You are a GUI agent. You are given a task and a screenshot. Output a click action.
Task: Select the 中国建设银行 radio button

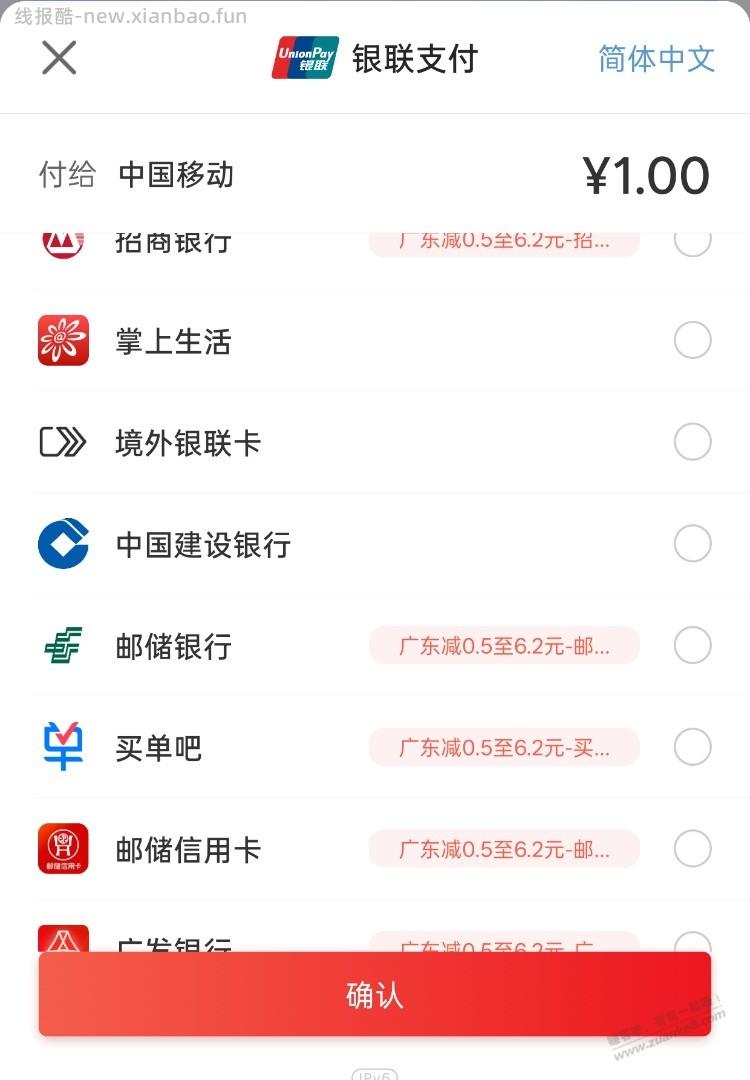click(692, 544)
